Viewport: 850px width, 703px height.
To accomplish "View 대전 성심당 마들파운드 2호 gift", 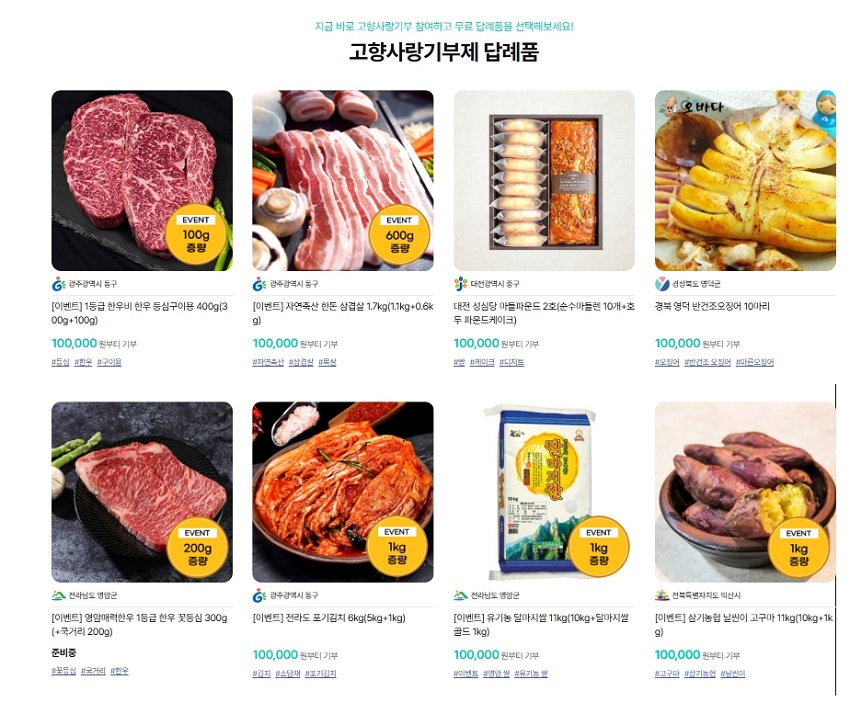I will [x=544, y=180].
